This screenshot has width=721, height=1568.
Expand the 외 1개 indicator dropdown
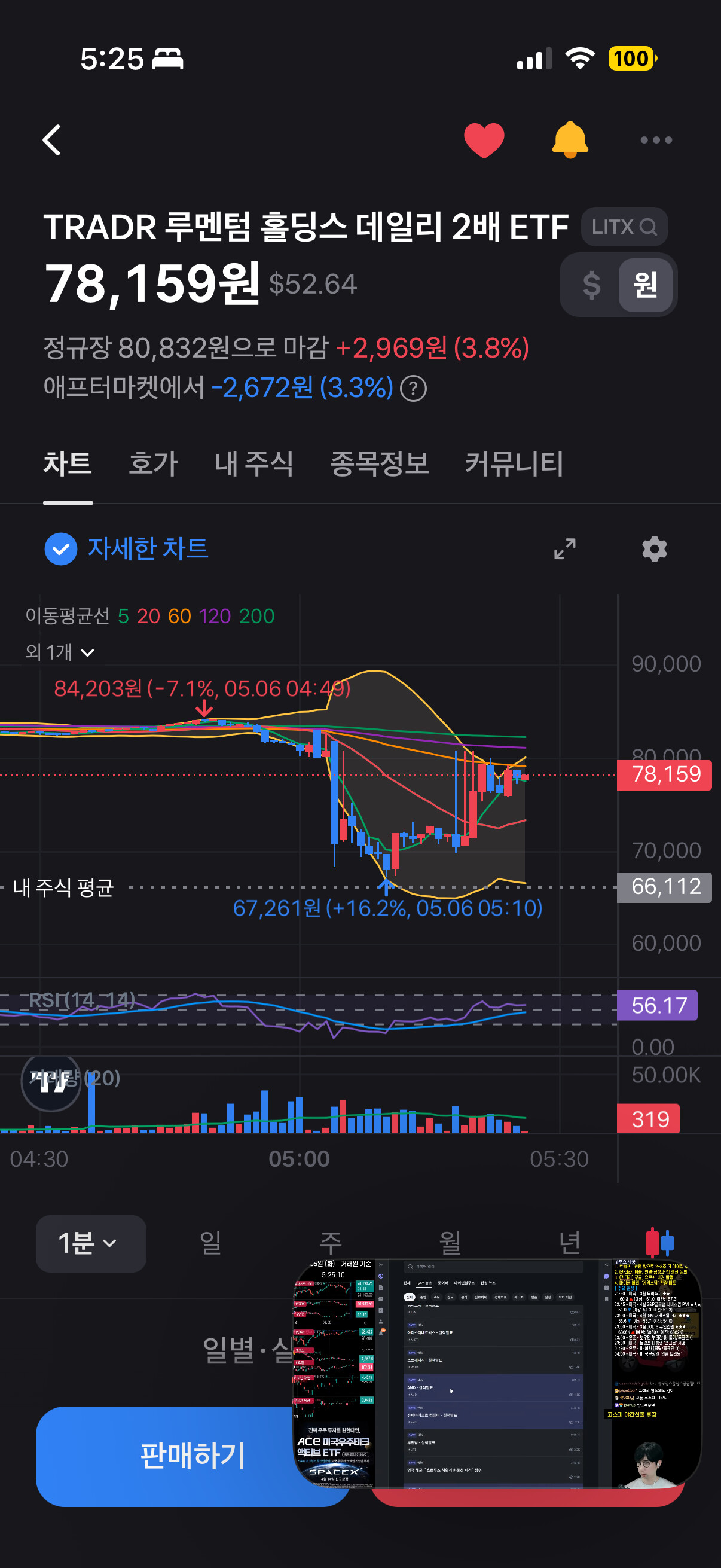[x=60, y=652]
